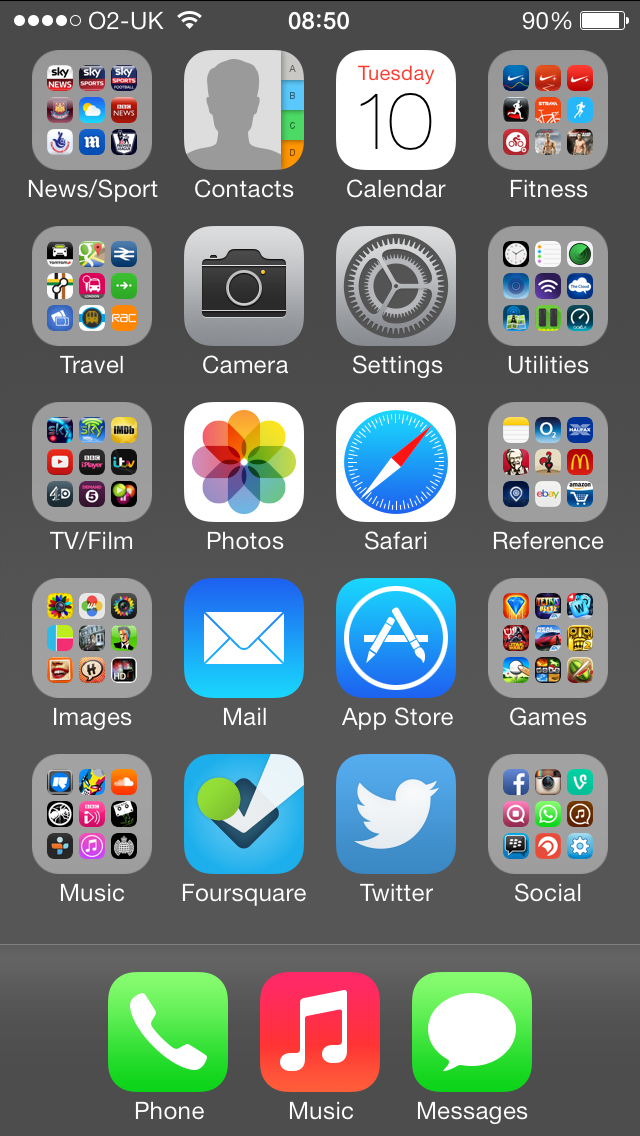Open the Settings app

coord(396,286)
